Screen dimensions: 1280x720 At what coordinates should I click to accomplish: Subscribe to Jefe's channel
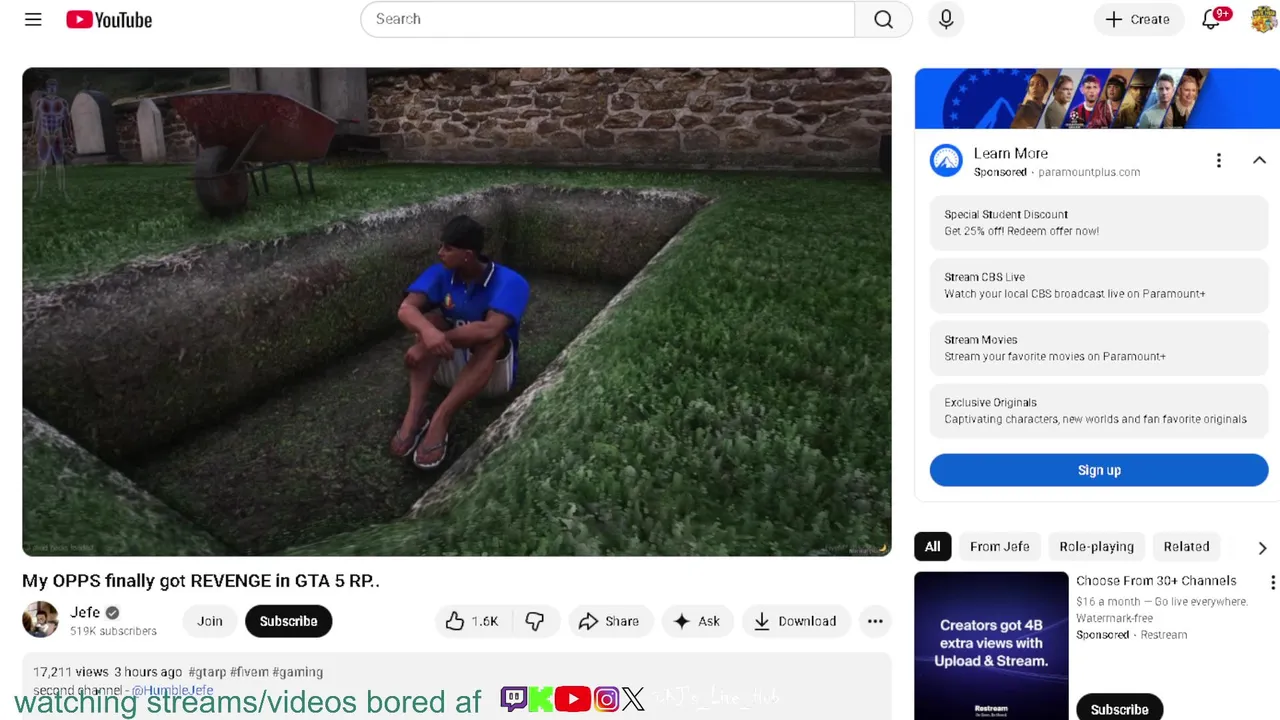point(288,621)
